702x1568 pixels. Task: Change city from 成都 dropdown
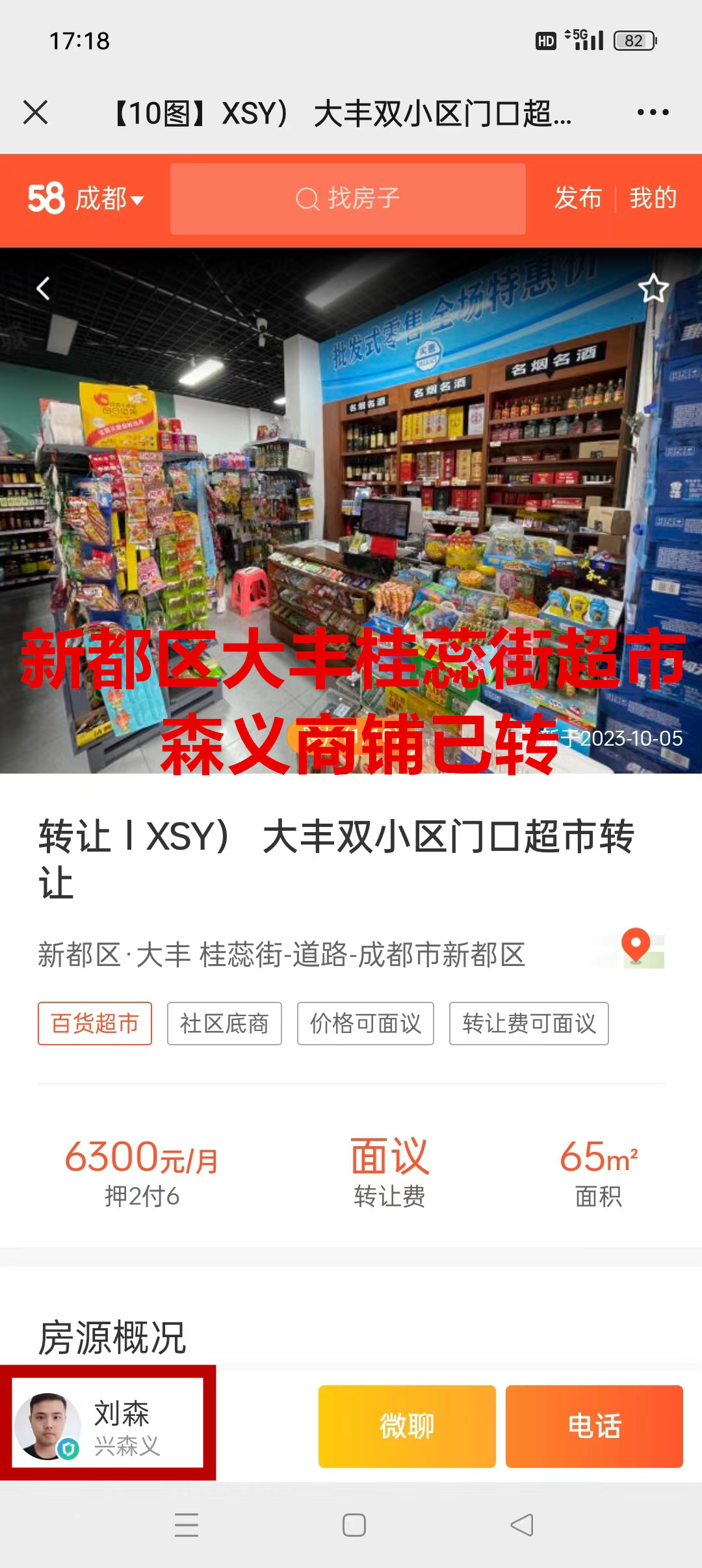tap(109, 199)
